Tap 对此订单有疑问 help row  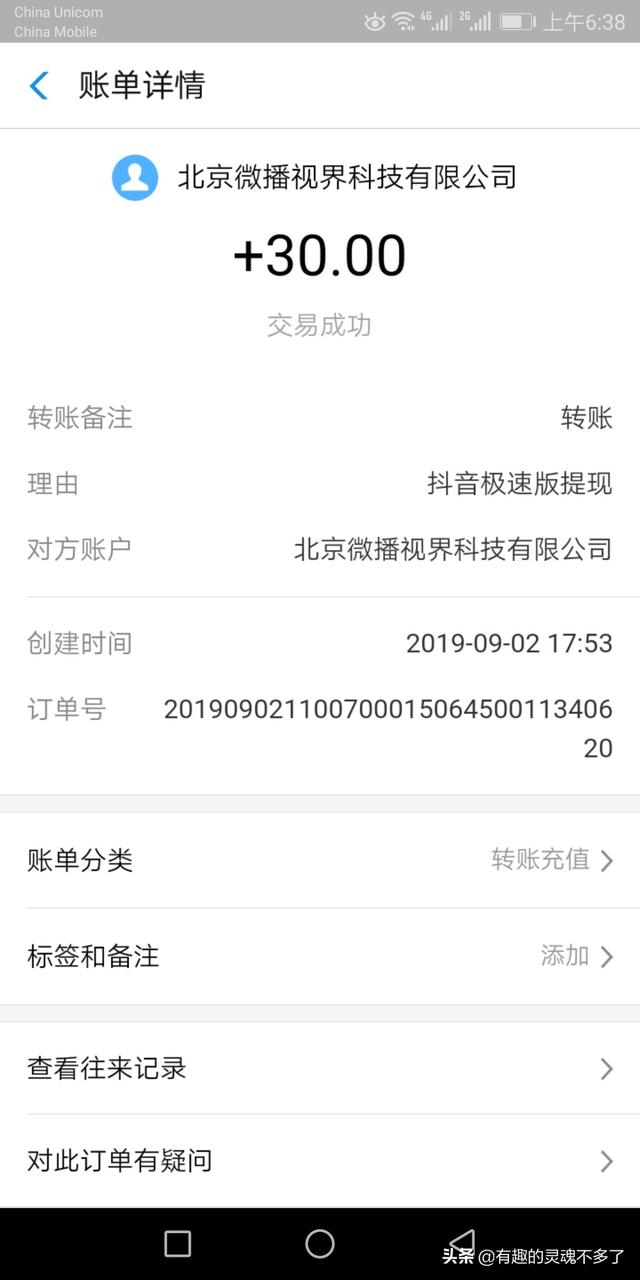pos(320,1161)
